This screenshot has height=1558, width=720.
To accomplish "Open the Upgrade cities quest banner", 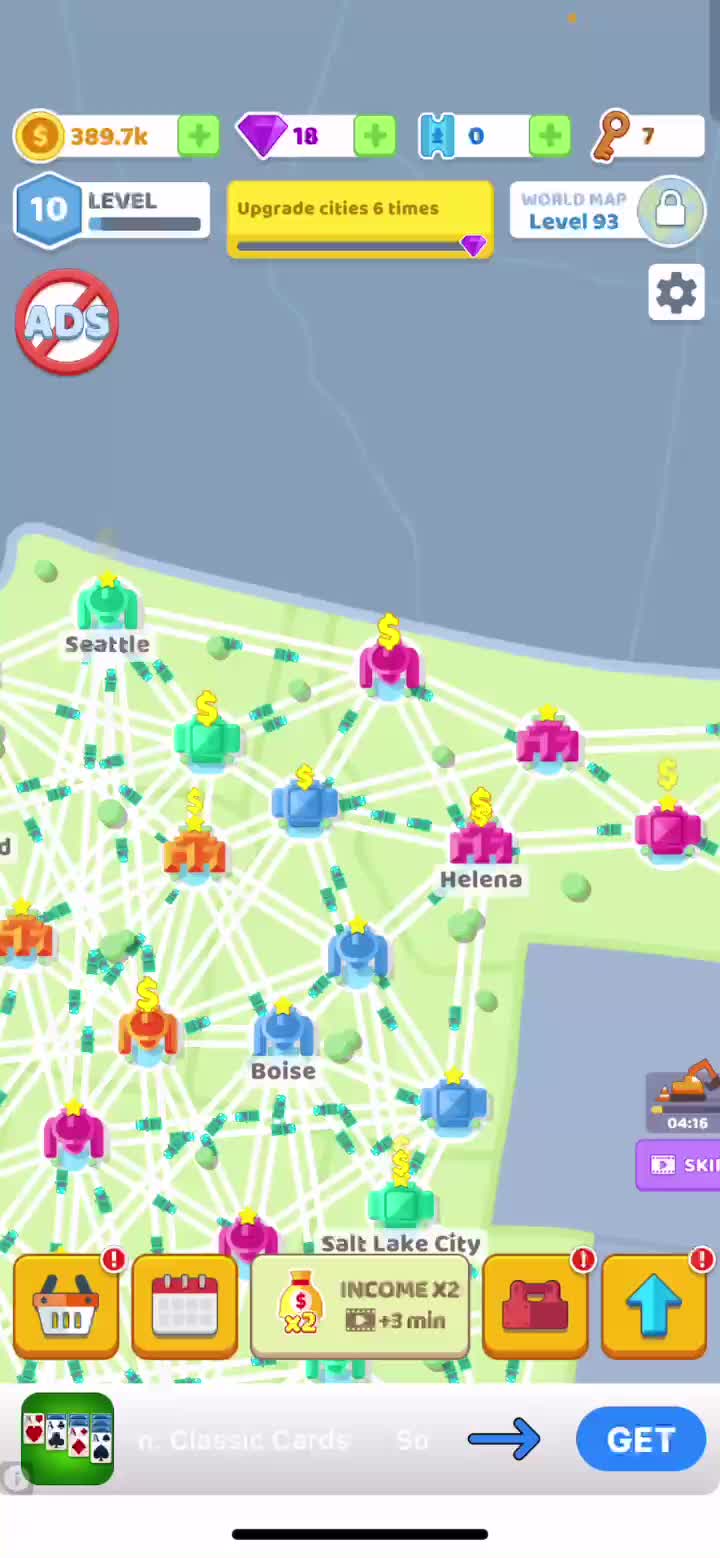I will 359,220.
